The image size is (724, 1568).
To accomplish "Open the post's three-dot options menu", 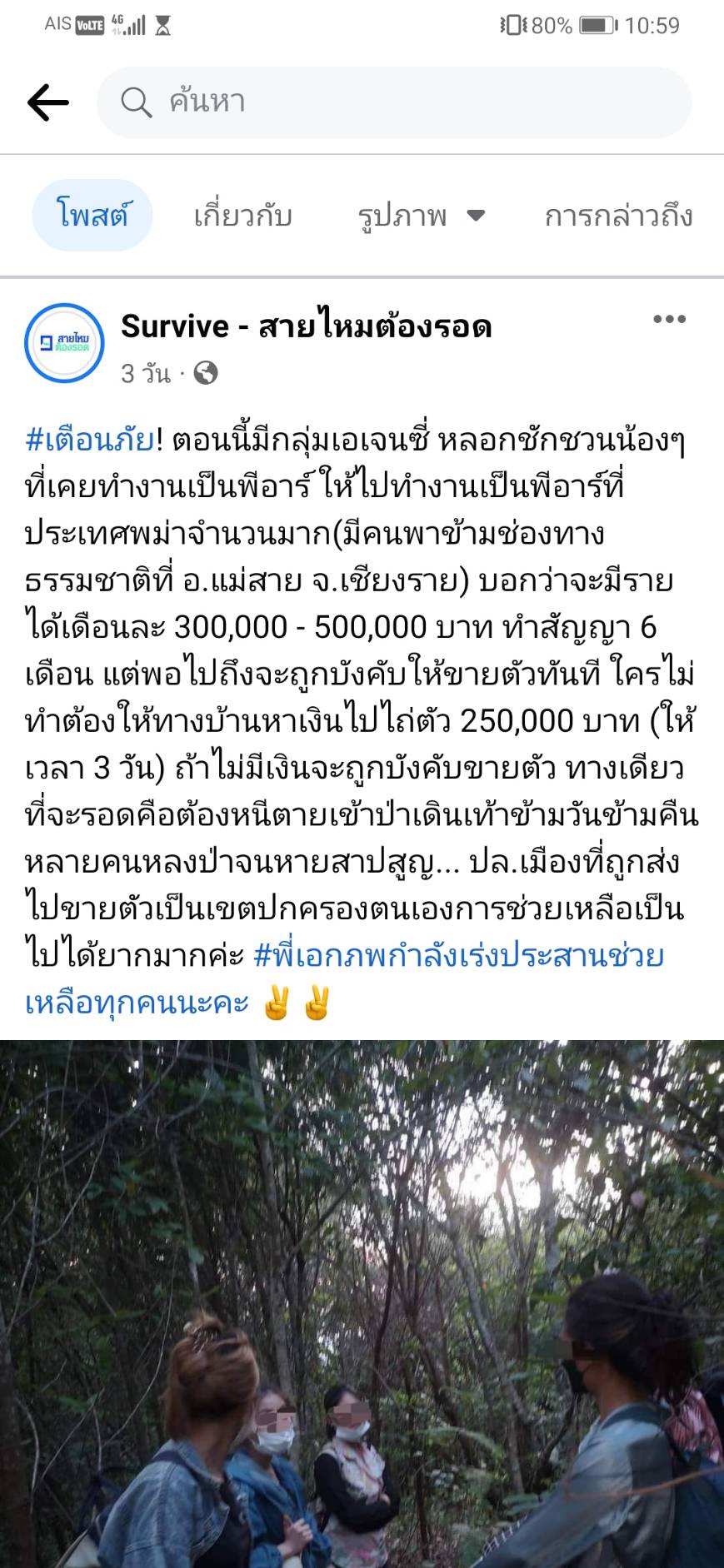I will (x=669, y=319).
